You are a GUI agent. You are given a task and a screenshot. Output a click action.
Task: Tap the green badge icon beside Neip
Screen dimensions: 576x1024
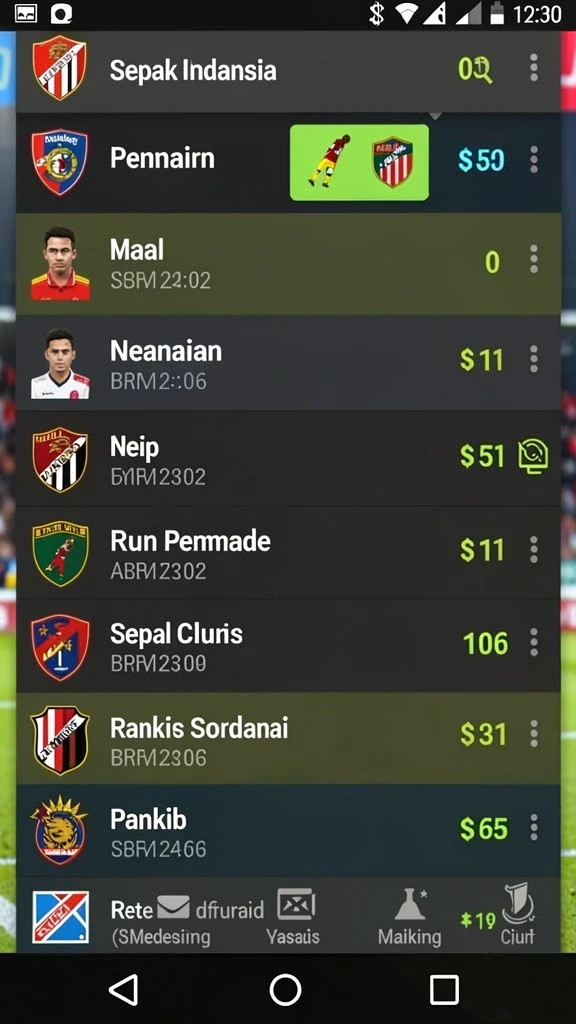coord(533,456)
